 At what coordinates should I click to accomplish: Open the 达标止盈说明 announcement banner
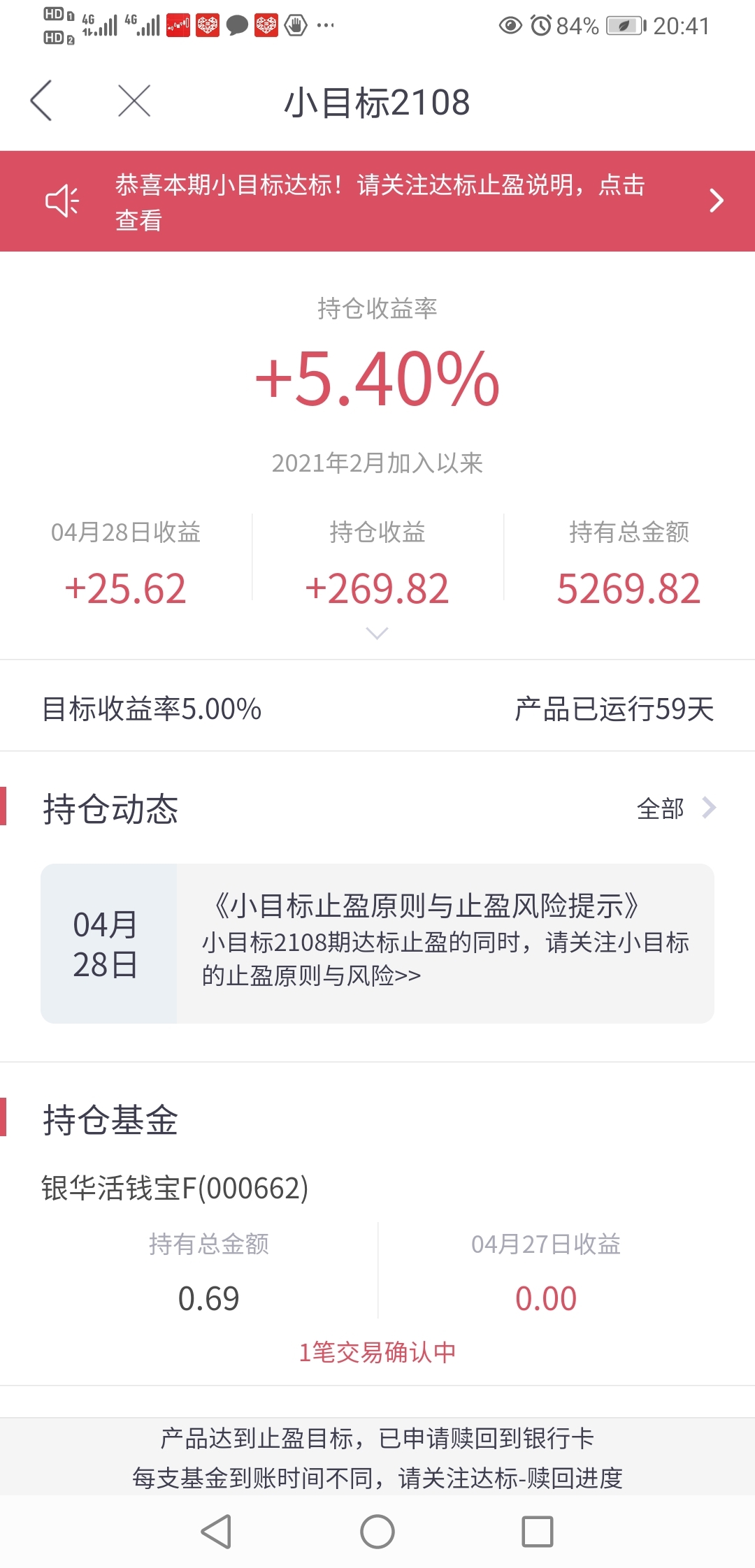377,201
